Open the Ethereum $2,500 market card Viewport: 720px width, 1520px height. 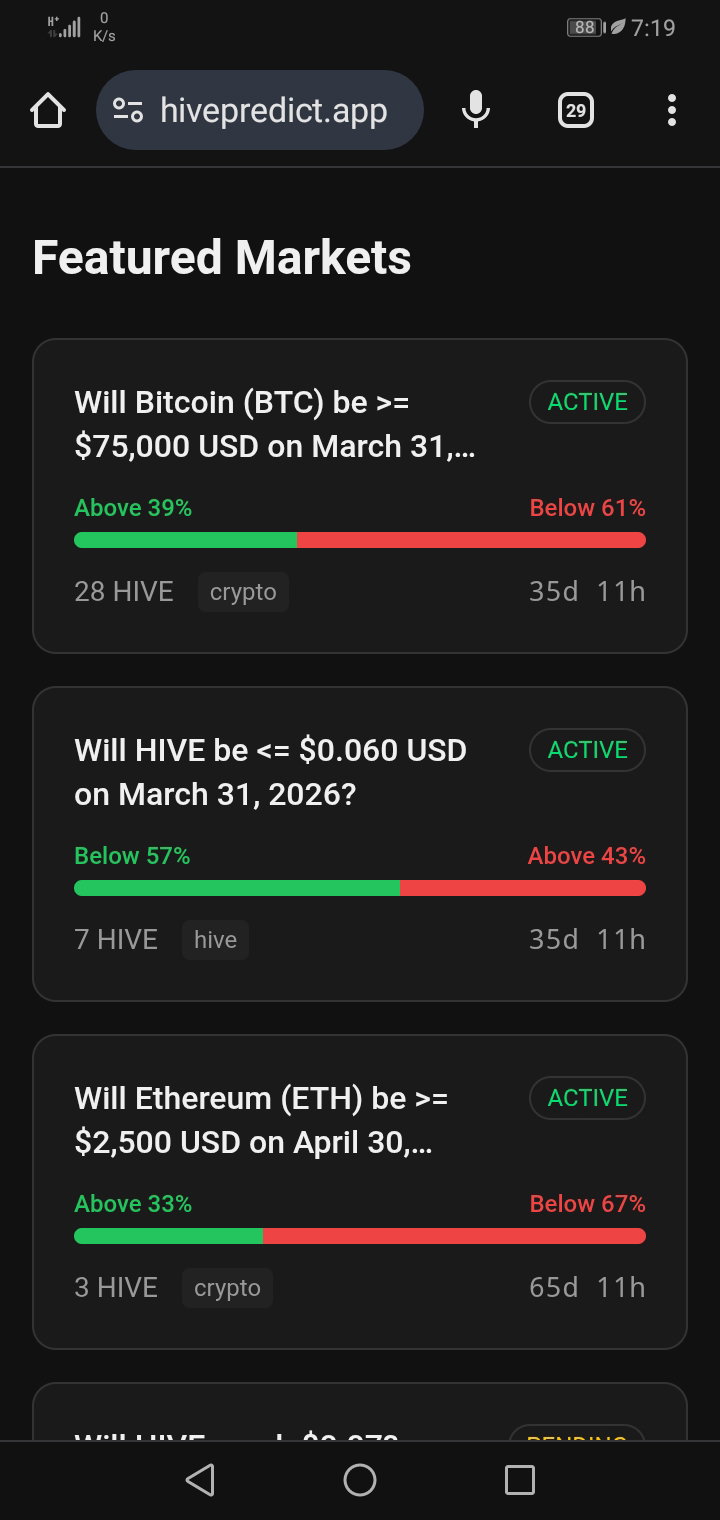360,1192
